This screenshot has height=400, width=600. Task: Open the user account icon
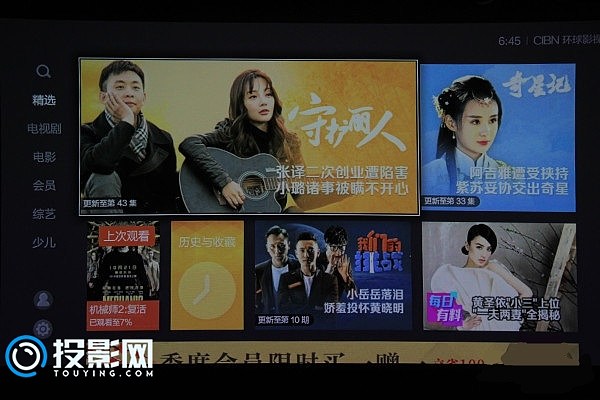(43, 298)
